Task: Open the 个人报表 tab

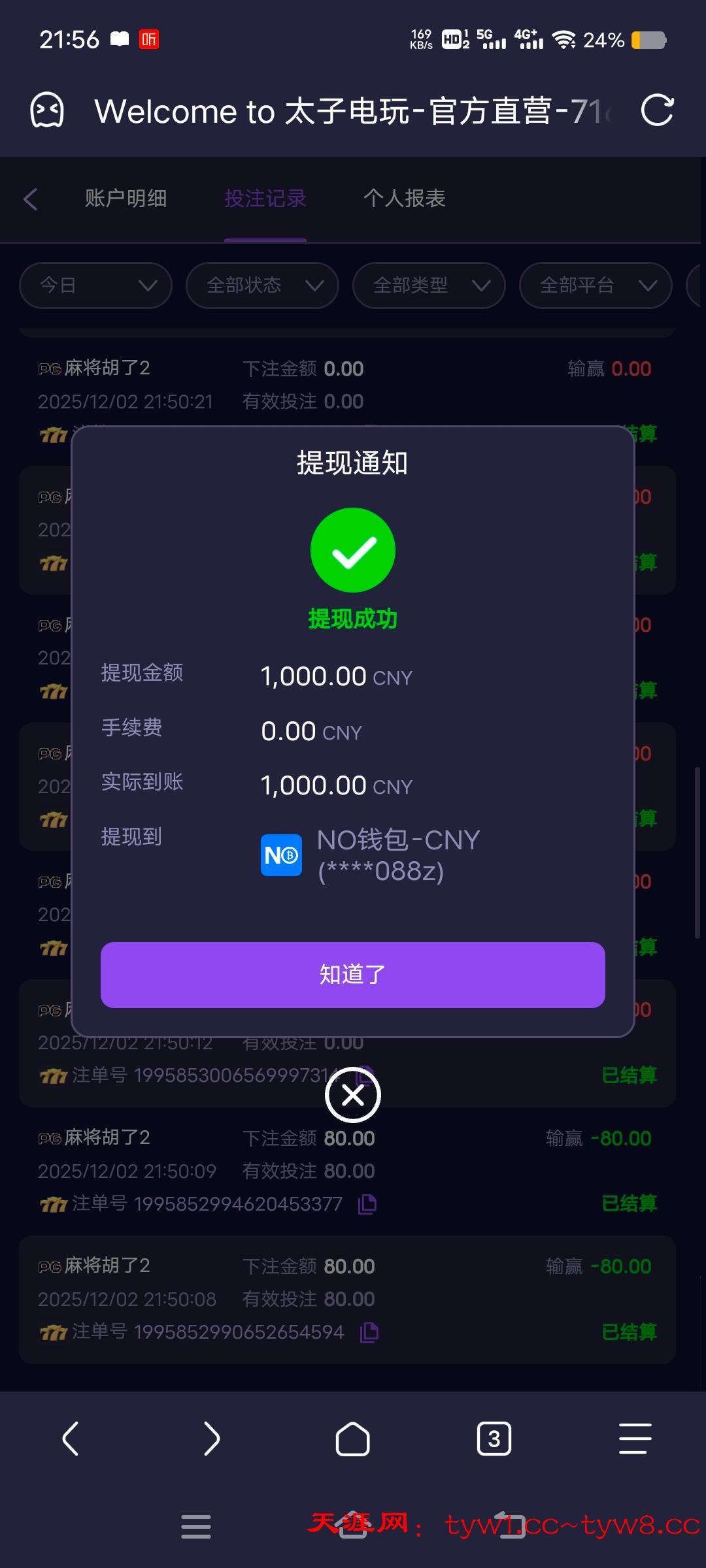Action: point(404,198)
